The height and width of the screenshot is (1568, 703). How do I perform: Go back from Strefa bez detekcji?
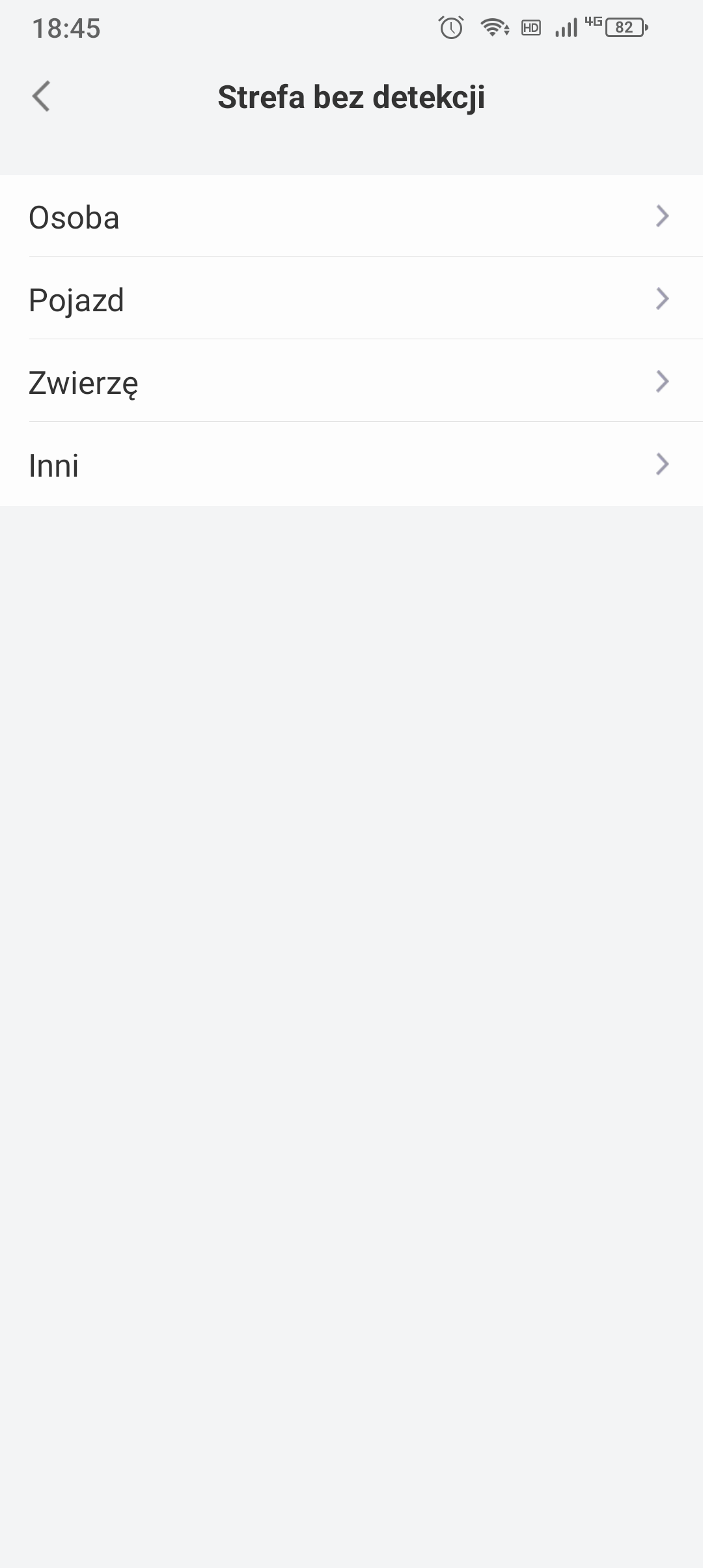[41, 97]
